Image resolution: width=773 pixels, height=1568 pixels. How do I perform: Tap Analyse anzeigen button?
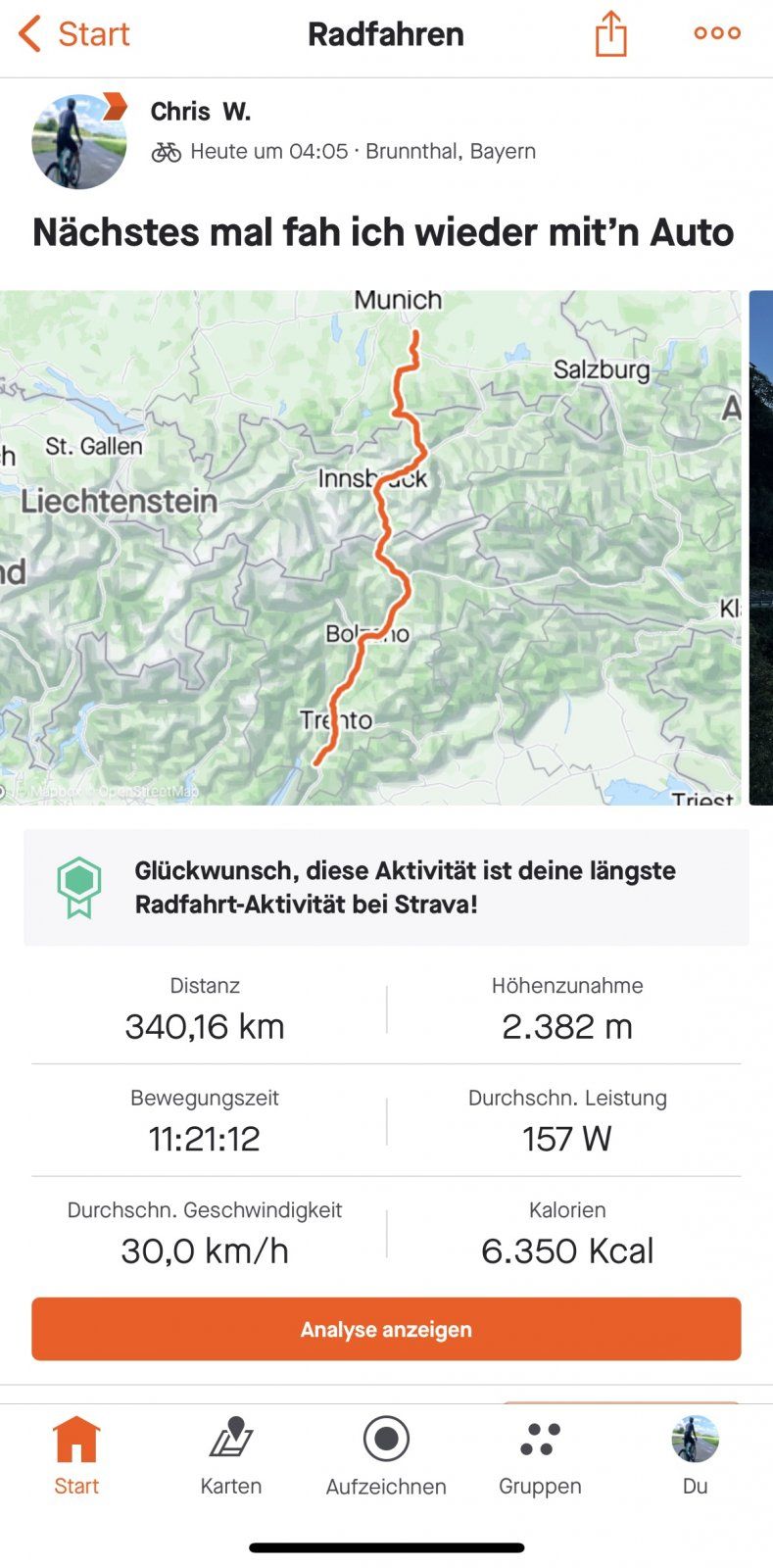tap(386, 1329)
